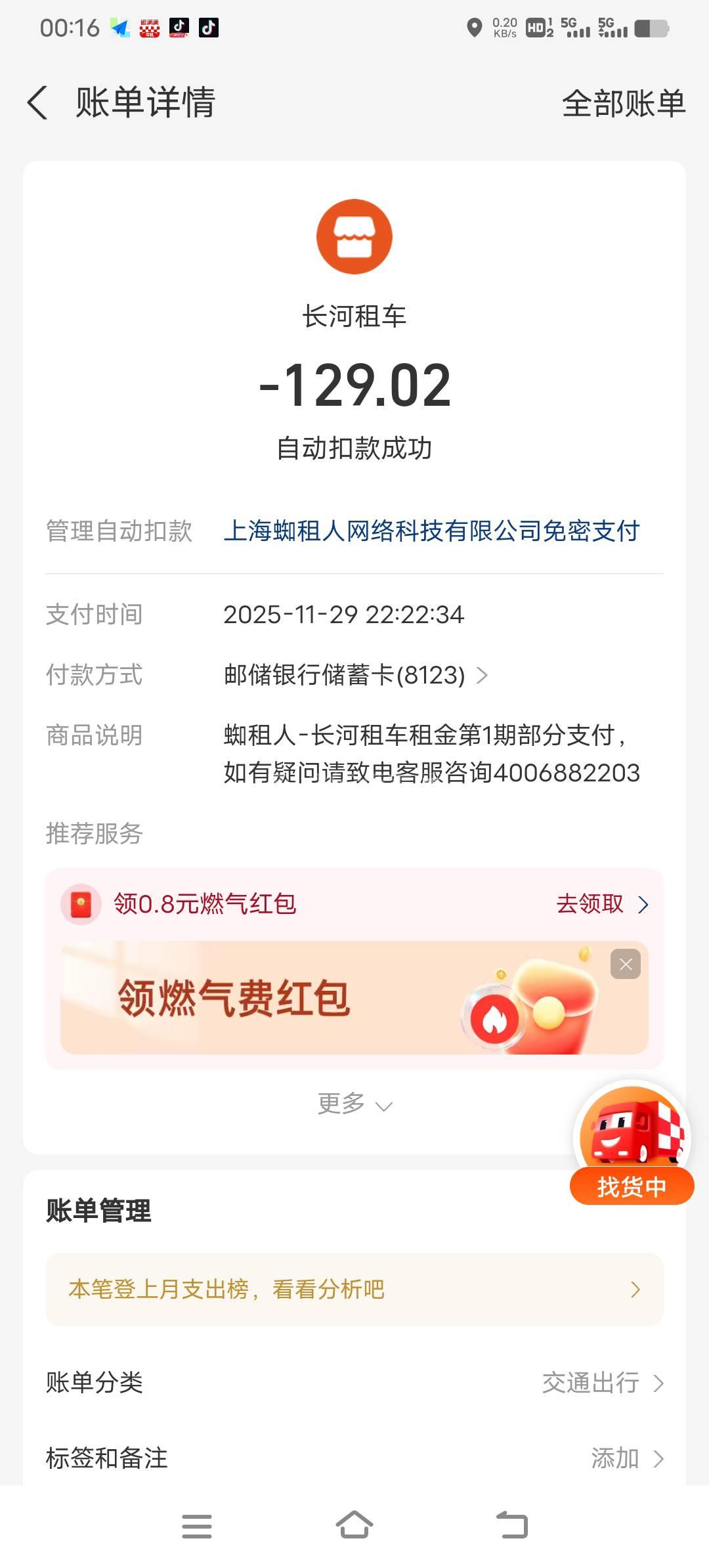This screenshot has width=709, height=1568.
Task: Expand 更多 details
Action: click(x=354, y=1104)
